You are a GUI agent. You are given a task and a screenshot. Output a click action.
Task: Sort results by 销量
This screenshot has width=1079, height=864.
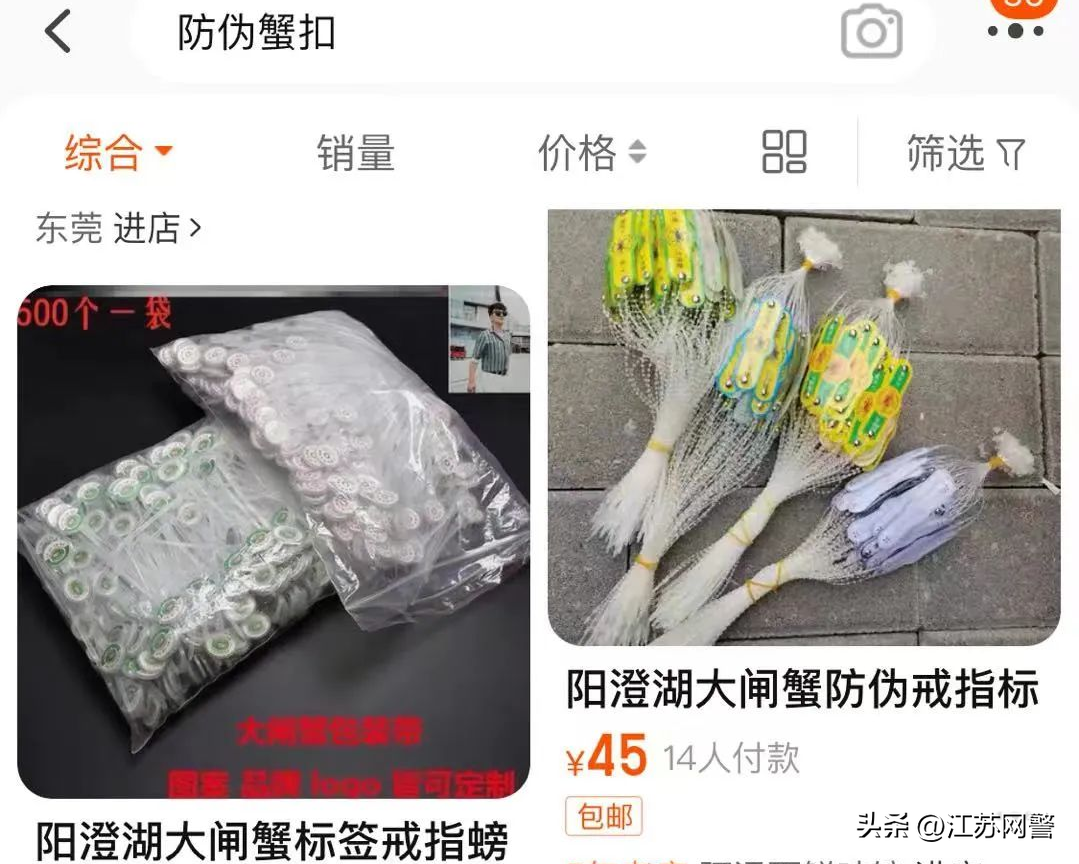click(356, 153)
